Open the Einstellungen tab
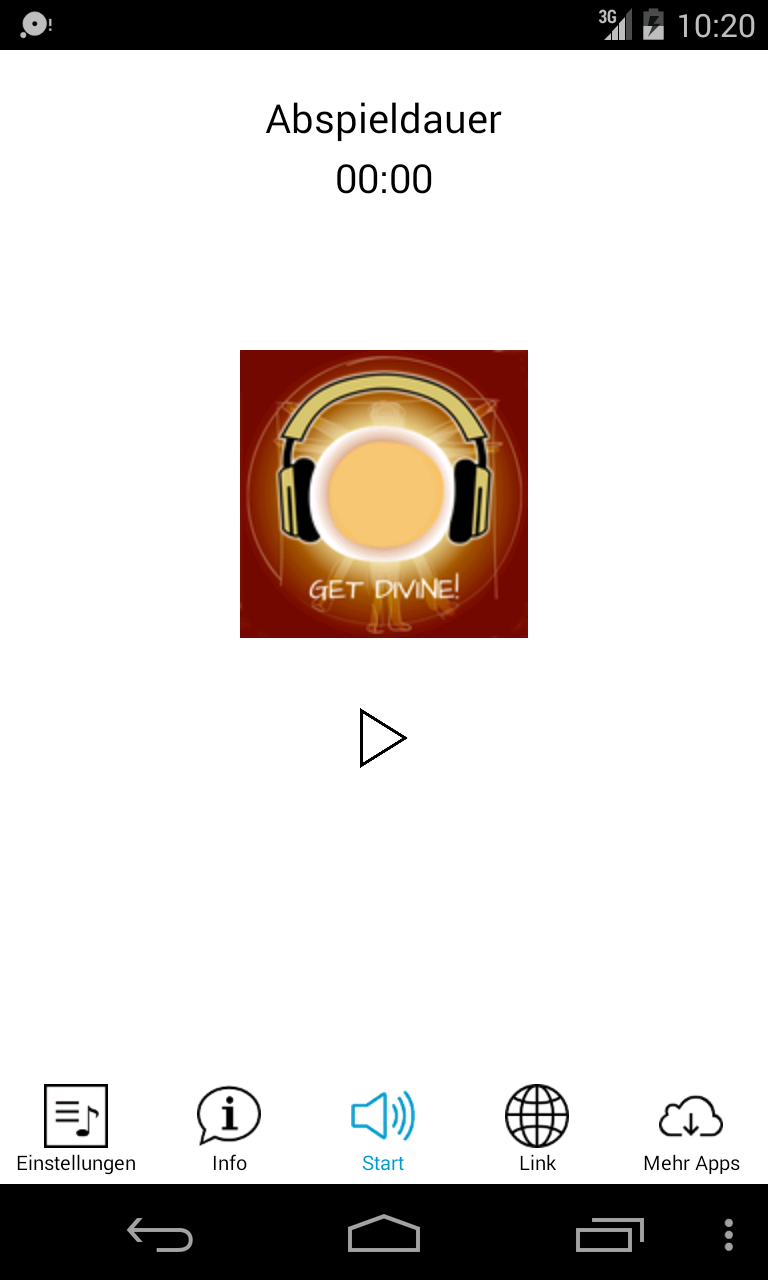 [76, 1128]
